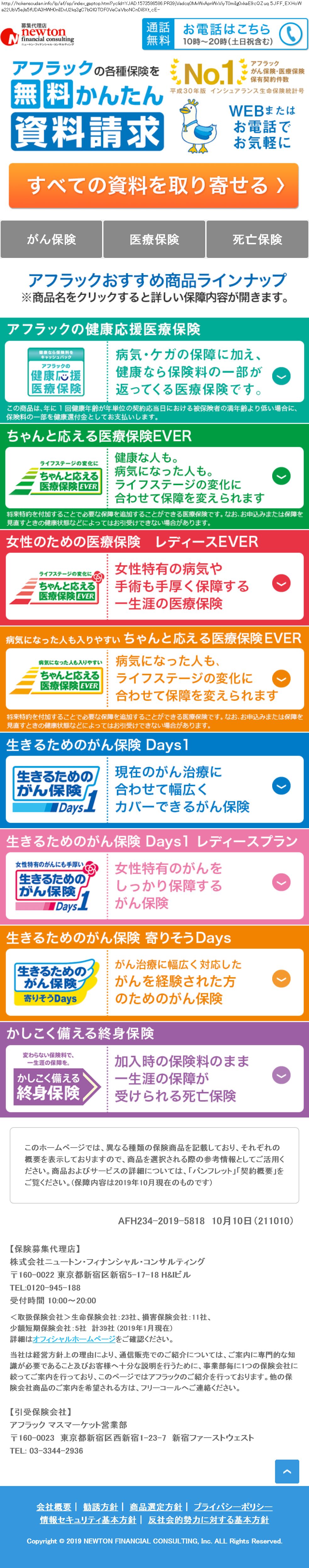View the 勧誘方針 footer link

coord(101,1506)
